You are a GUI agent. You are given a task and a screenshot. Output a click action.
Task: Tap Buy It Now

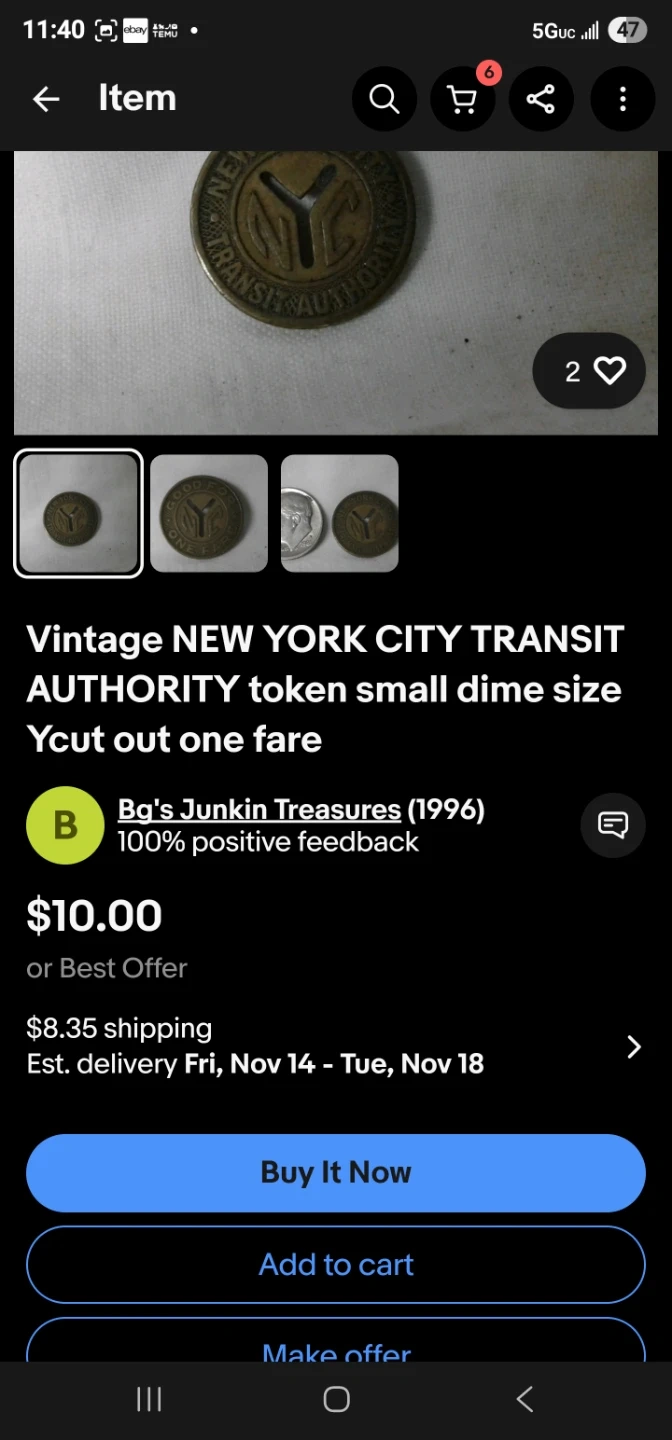tap(336, 1173)
